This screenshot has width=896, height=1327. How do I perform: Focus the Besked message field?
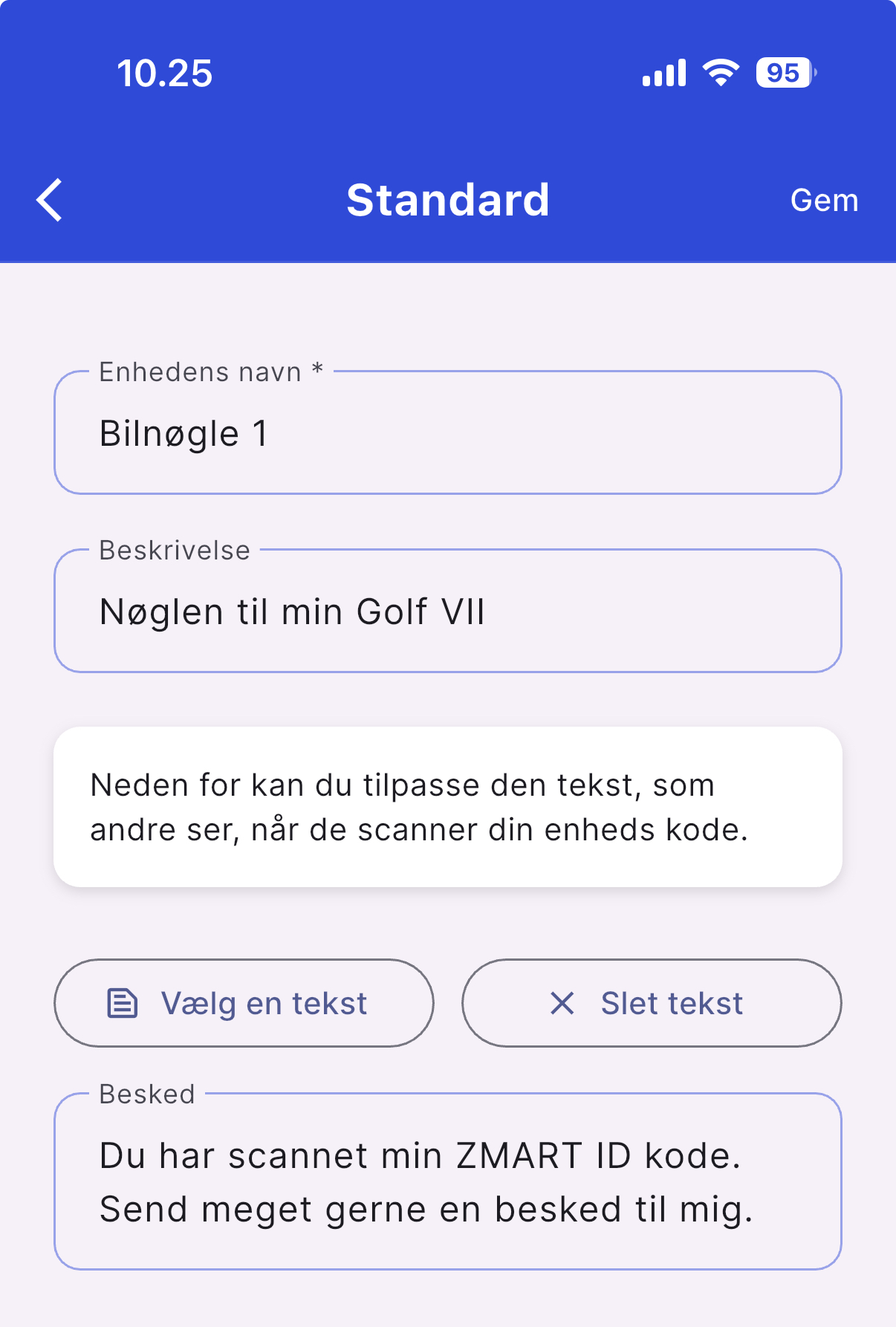pos(447,1182)
